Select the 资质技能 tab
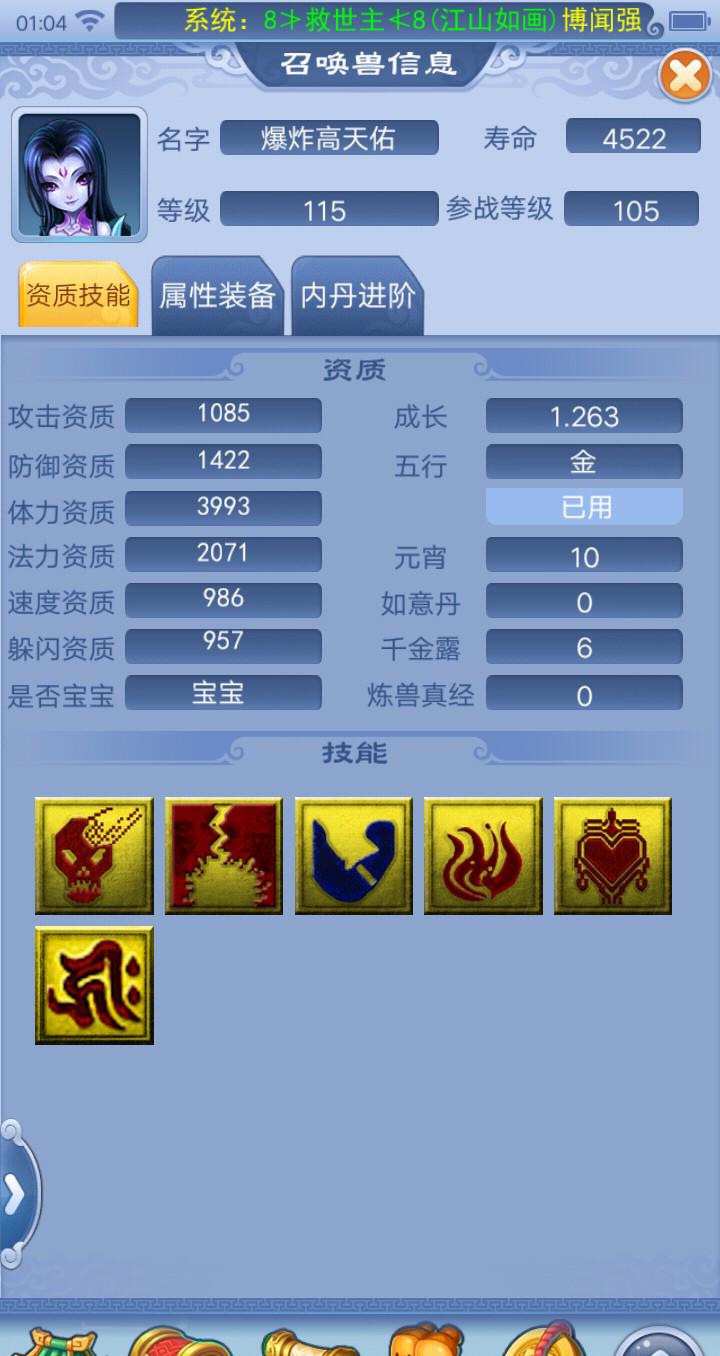720x1356 pixels. [x=78, y=295]
